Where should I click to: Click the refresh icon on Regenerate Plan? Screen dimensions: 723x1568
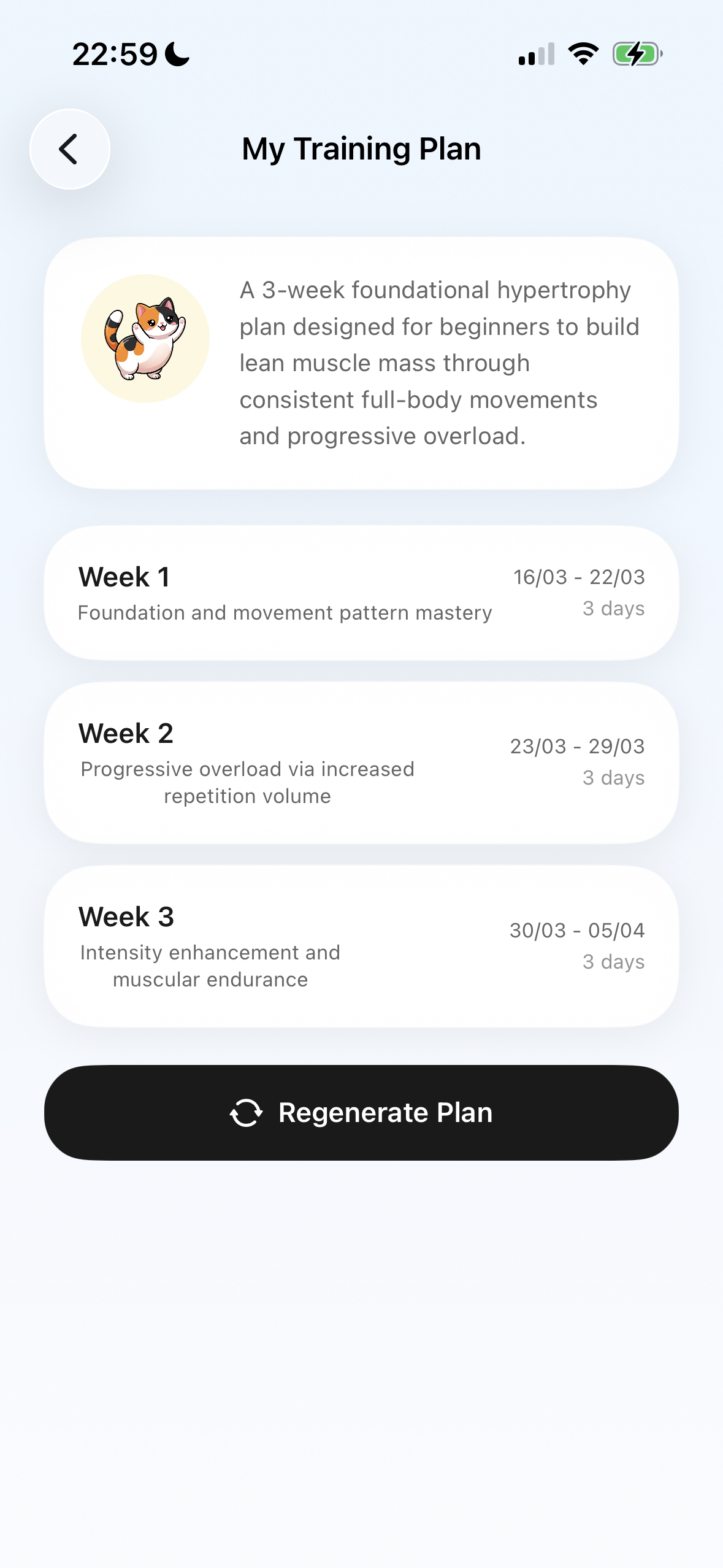click(x=245, y=1112)
